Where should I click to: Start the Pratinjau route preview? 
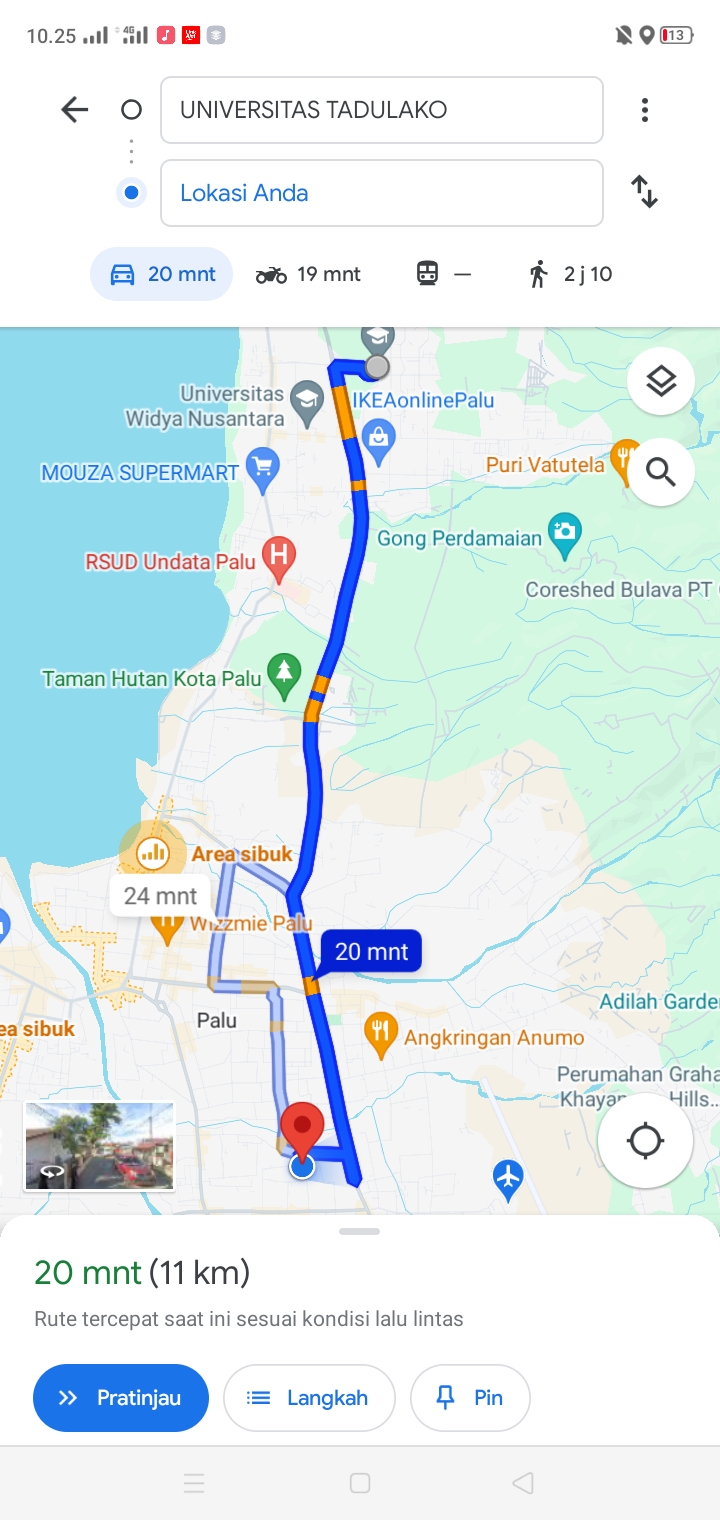pos(121,1398)
